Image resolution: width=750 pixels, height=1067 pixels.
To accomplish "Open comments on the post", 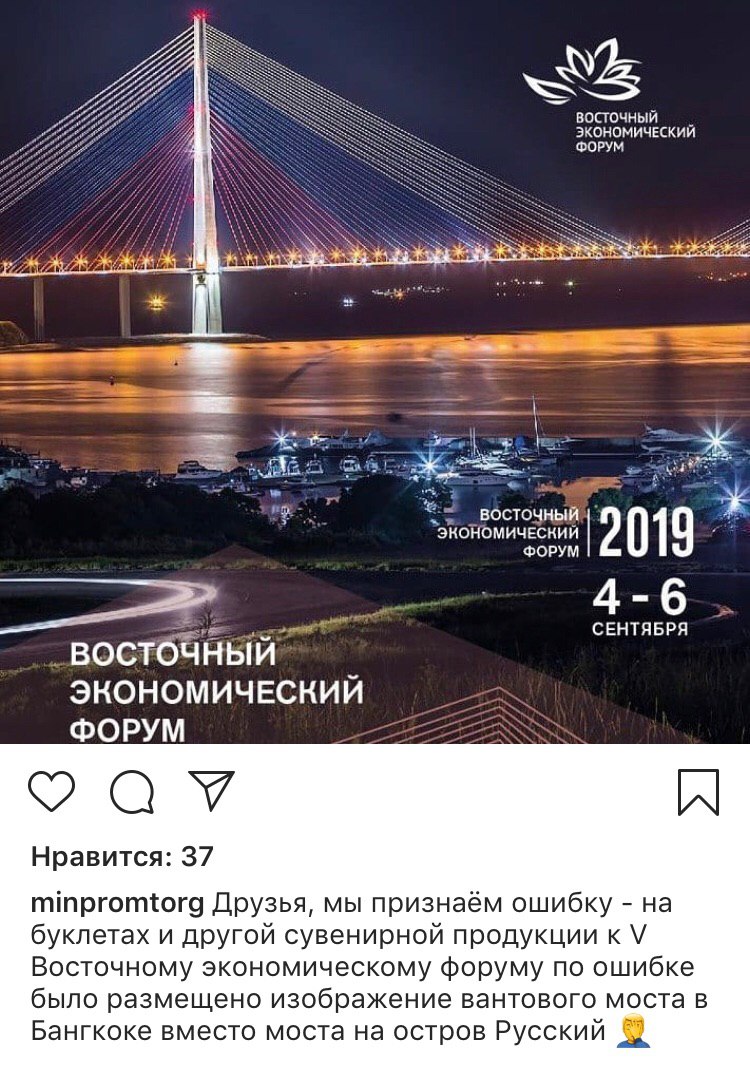I will [132, 793].
